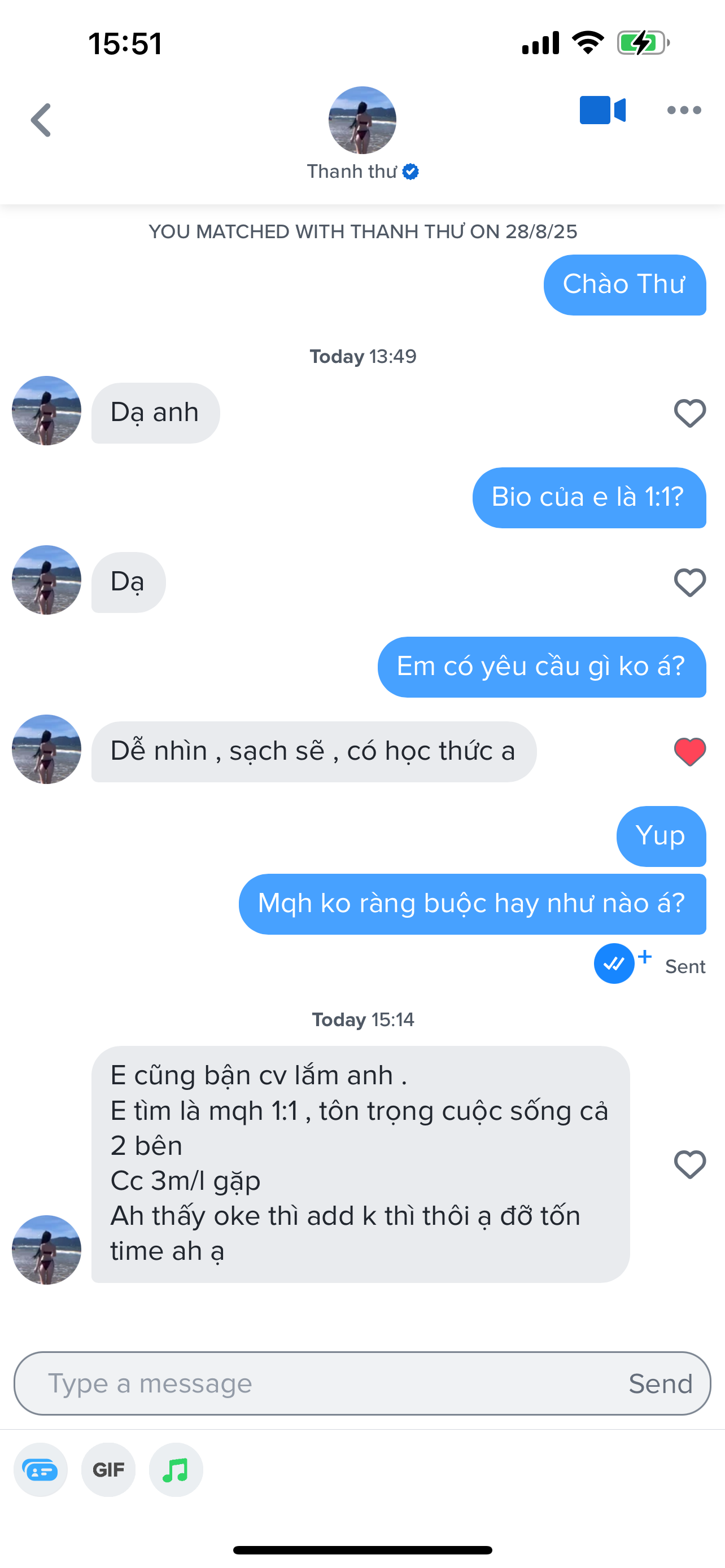Screen dimensions: 725x1568
Task: Open the three-dot overflow menu
Action: pyautogui.click(x=684, y=110)
